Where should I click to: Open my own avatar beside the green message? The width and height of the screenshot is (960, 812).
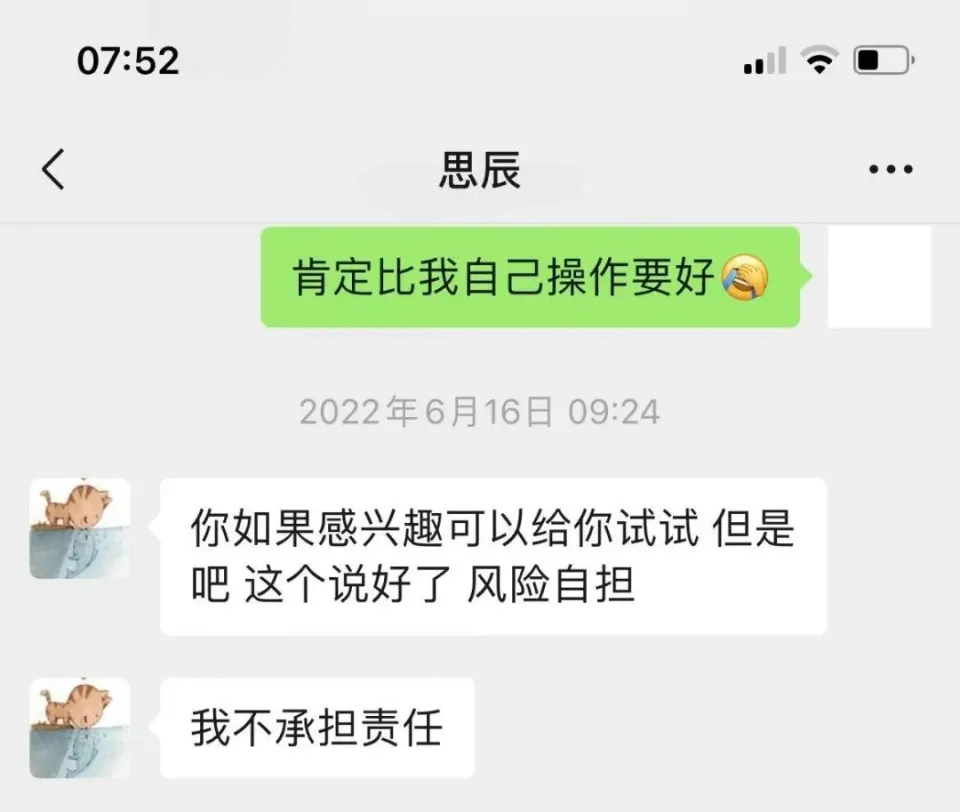880,277
